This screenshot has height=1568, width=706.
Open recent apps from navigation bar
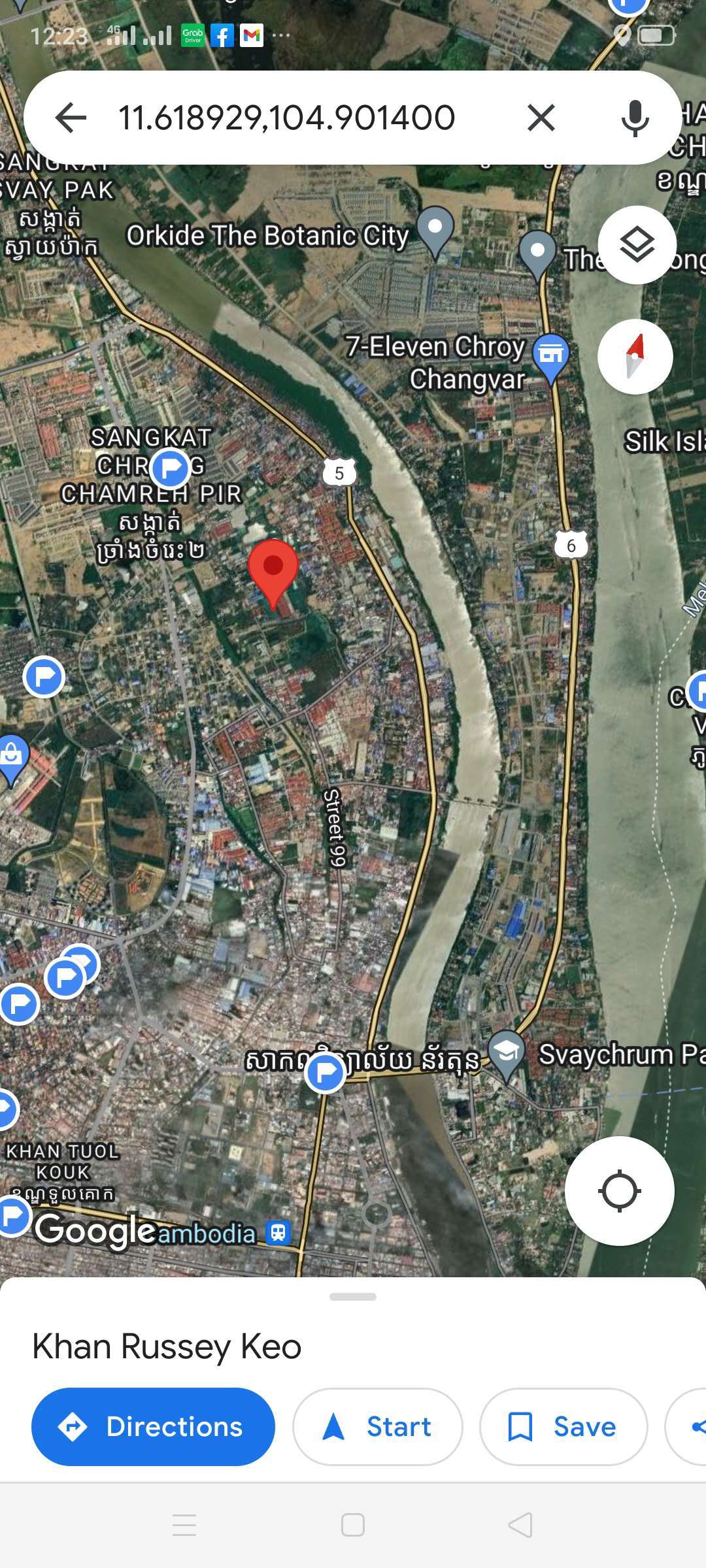point(184,1525)
